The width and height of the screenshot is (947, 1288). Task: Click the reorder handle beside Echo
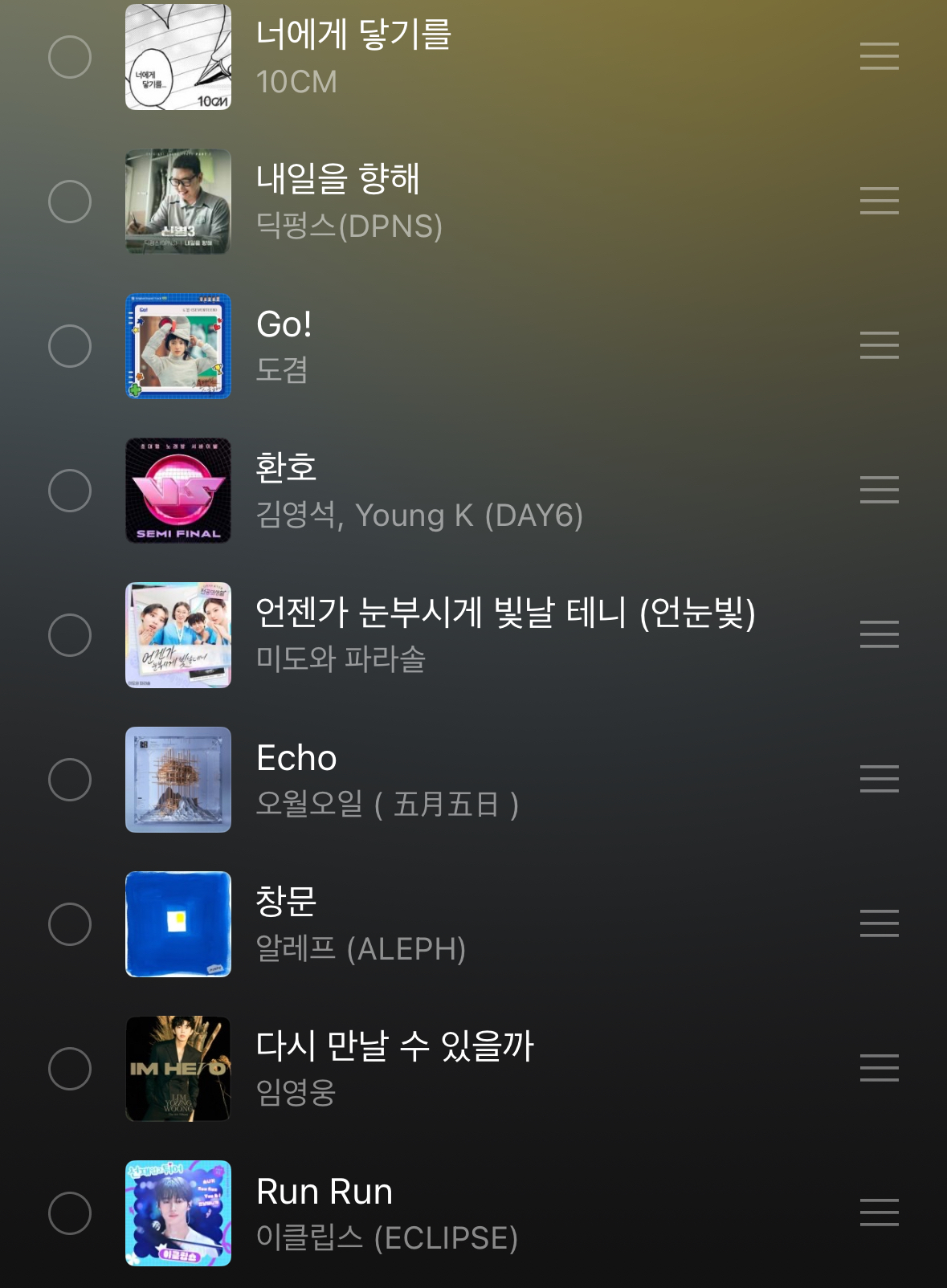coord(880,780)
